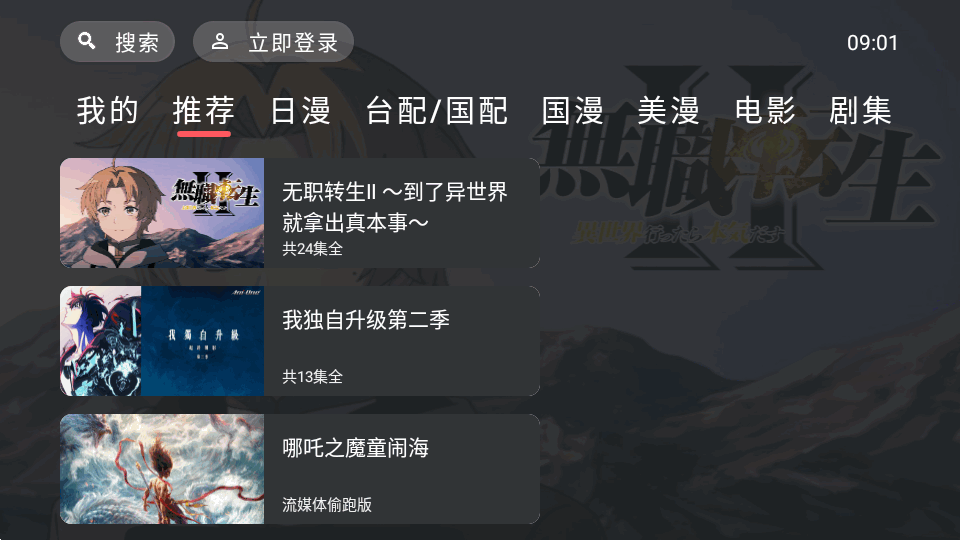Viewport: 960px width, 540px height.
Task: Open the 搜索 search button
Action: point(117,42)
